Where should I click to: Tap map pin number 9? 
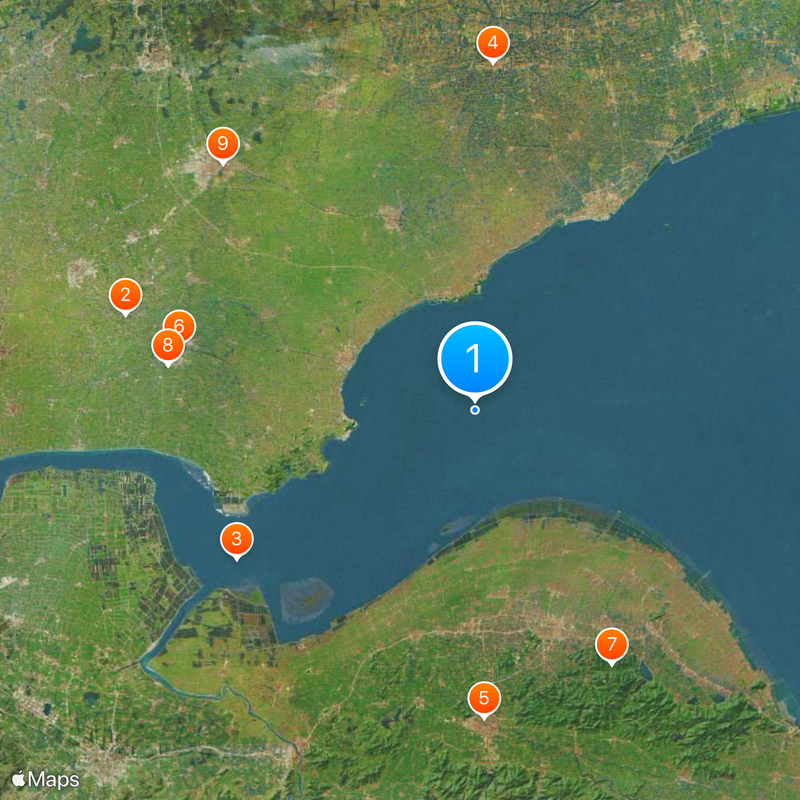pos(222,144)
